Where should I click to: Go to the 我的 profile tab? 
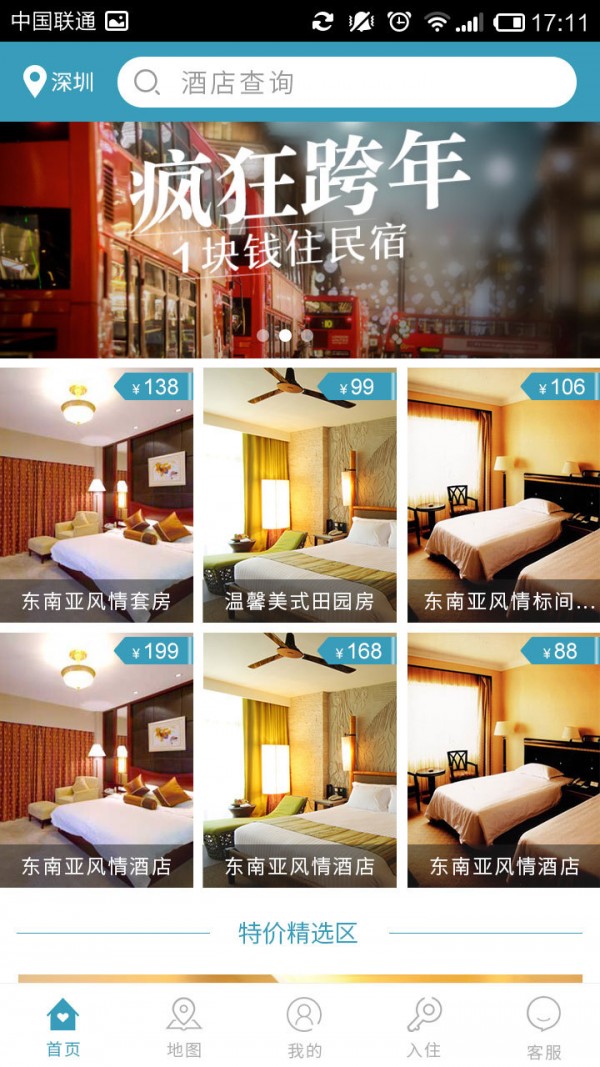pos(304,1027)
